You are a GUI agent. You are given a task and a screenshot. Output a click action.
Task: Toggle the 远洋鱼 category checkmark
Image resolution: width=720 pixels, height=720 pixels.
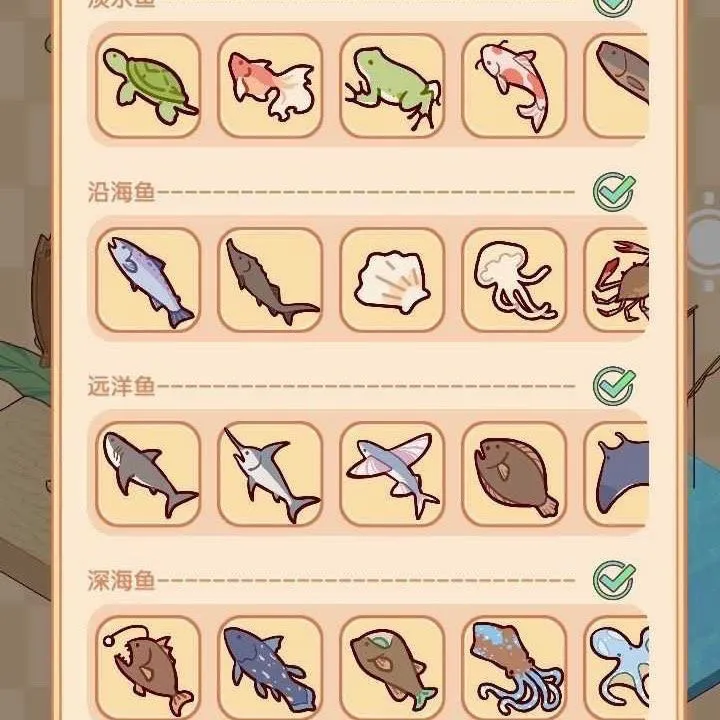[x=613, y=385]
